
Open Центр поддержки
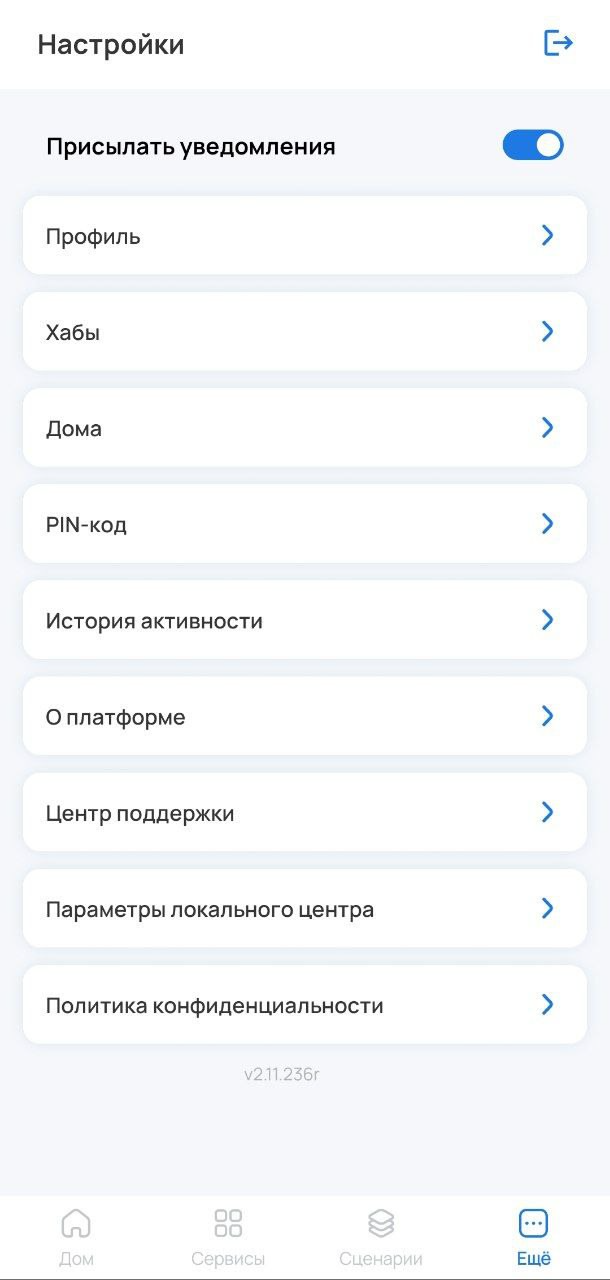(304, 812)
